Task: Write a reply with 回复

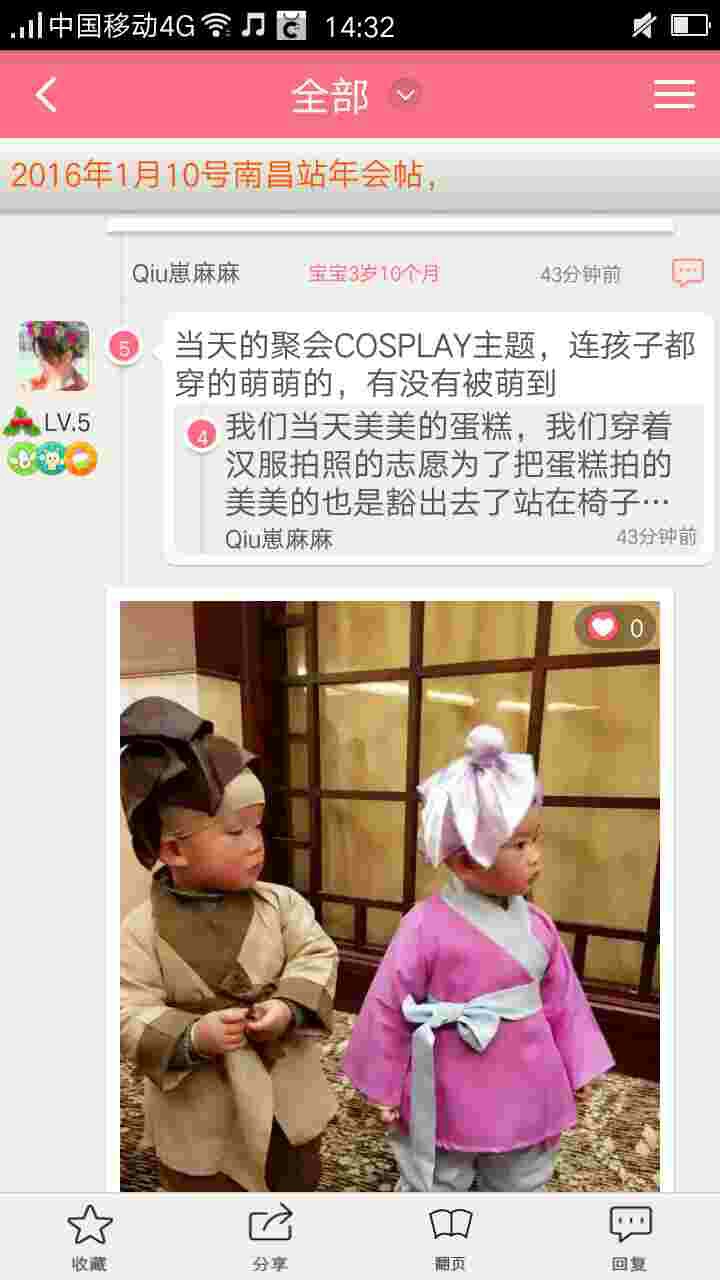Action: click(x=630, y=1238)
